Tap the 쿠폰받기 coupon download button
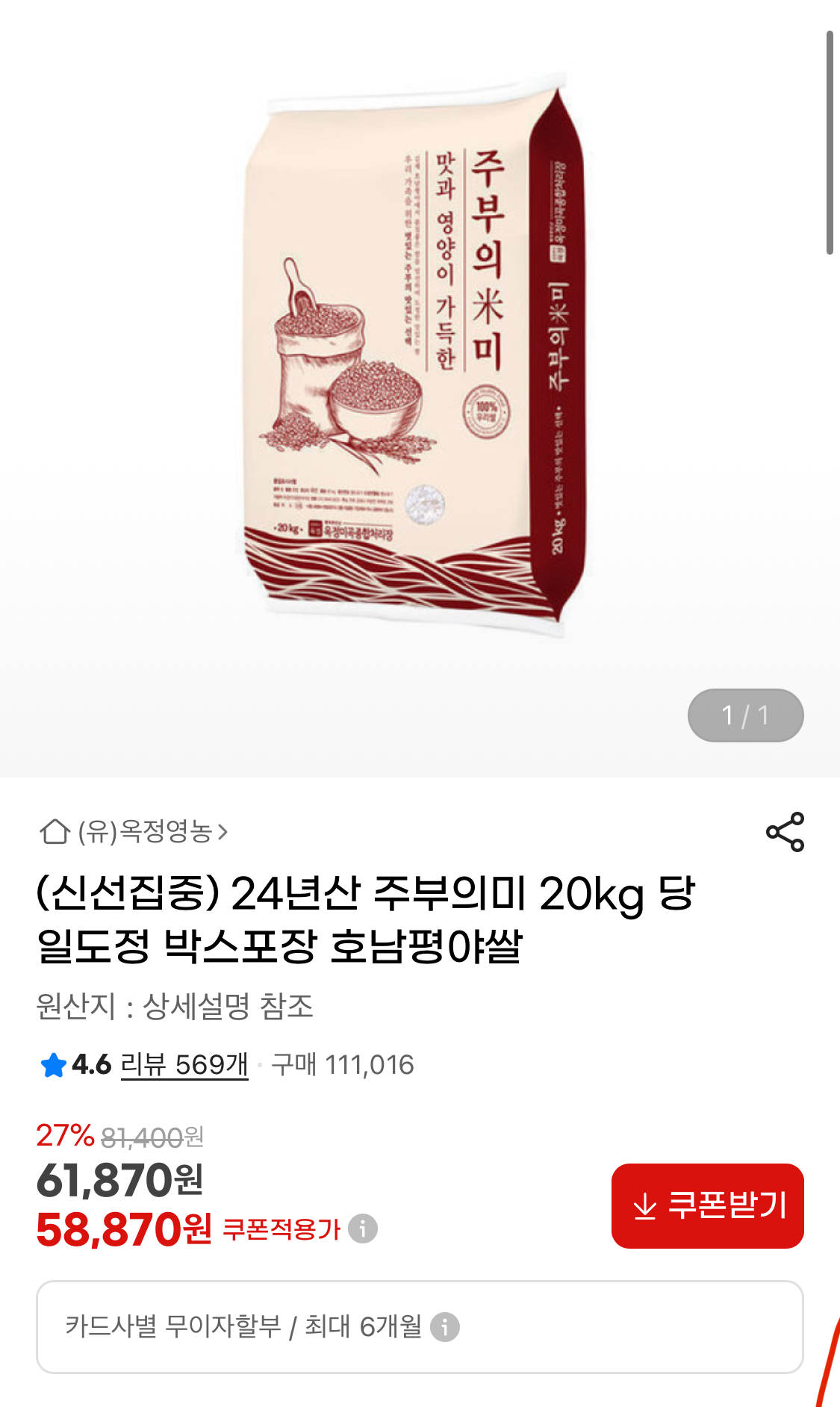The height and width of the screenshot is (1407, 840). (x=707, y=1205)
